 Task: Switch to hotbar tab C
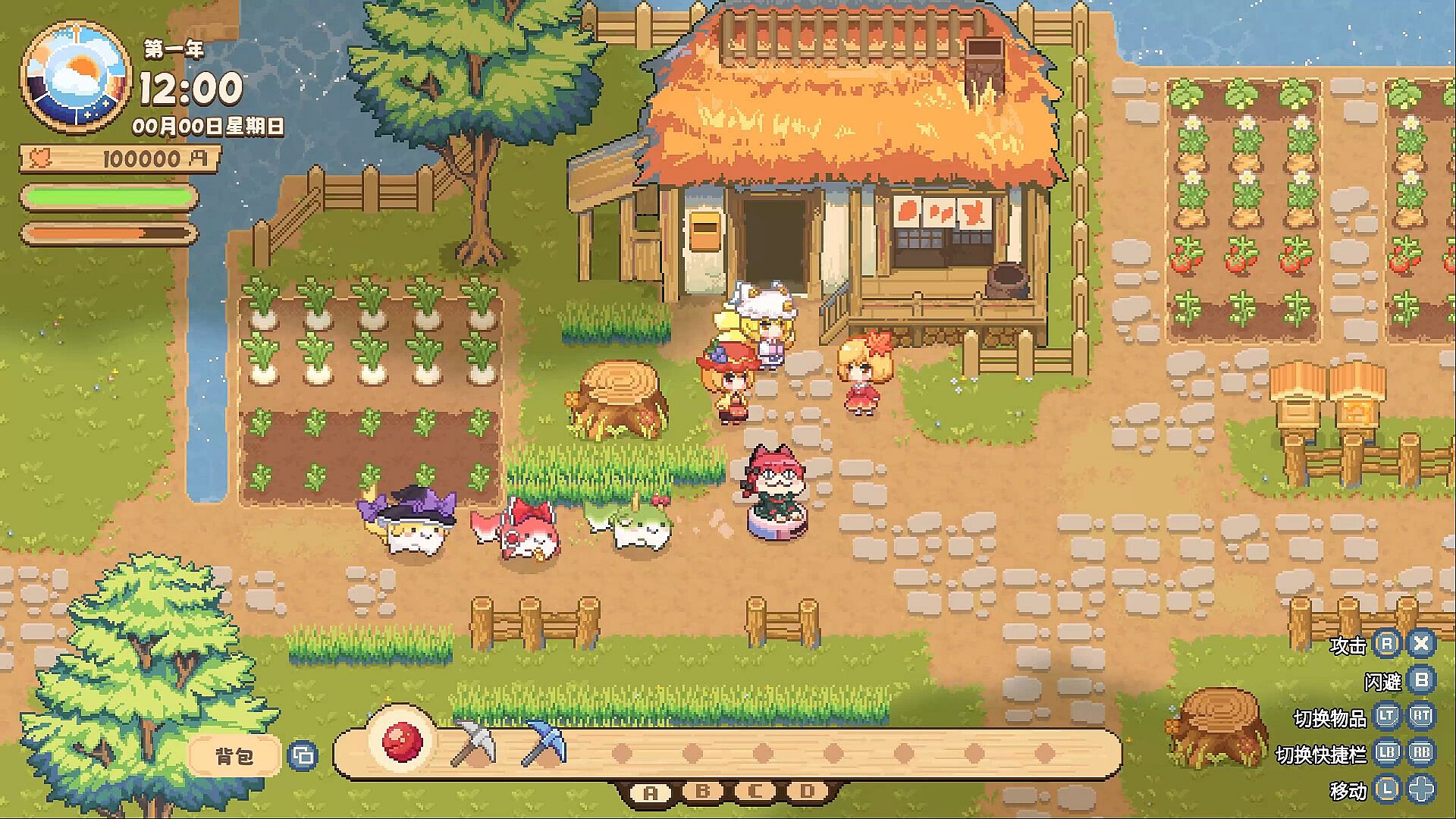pyautogui.click(x=755, y=792)
